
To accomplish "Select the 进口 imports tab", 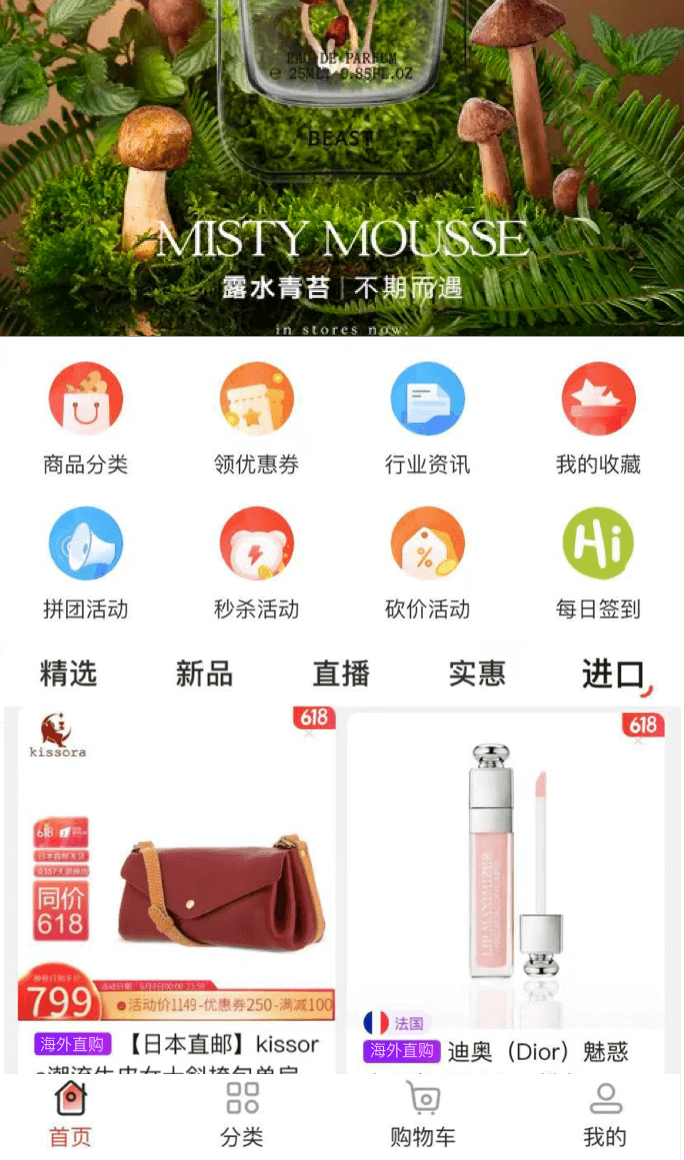I will click(x=613, y=674).
